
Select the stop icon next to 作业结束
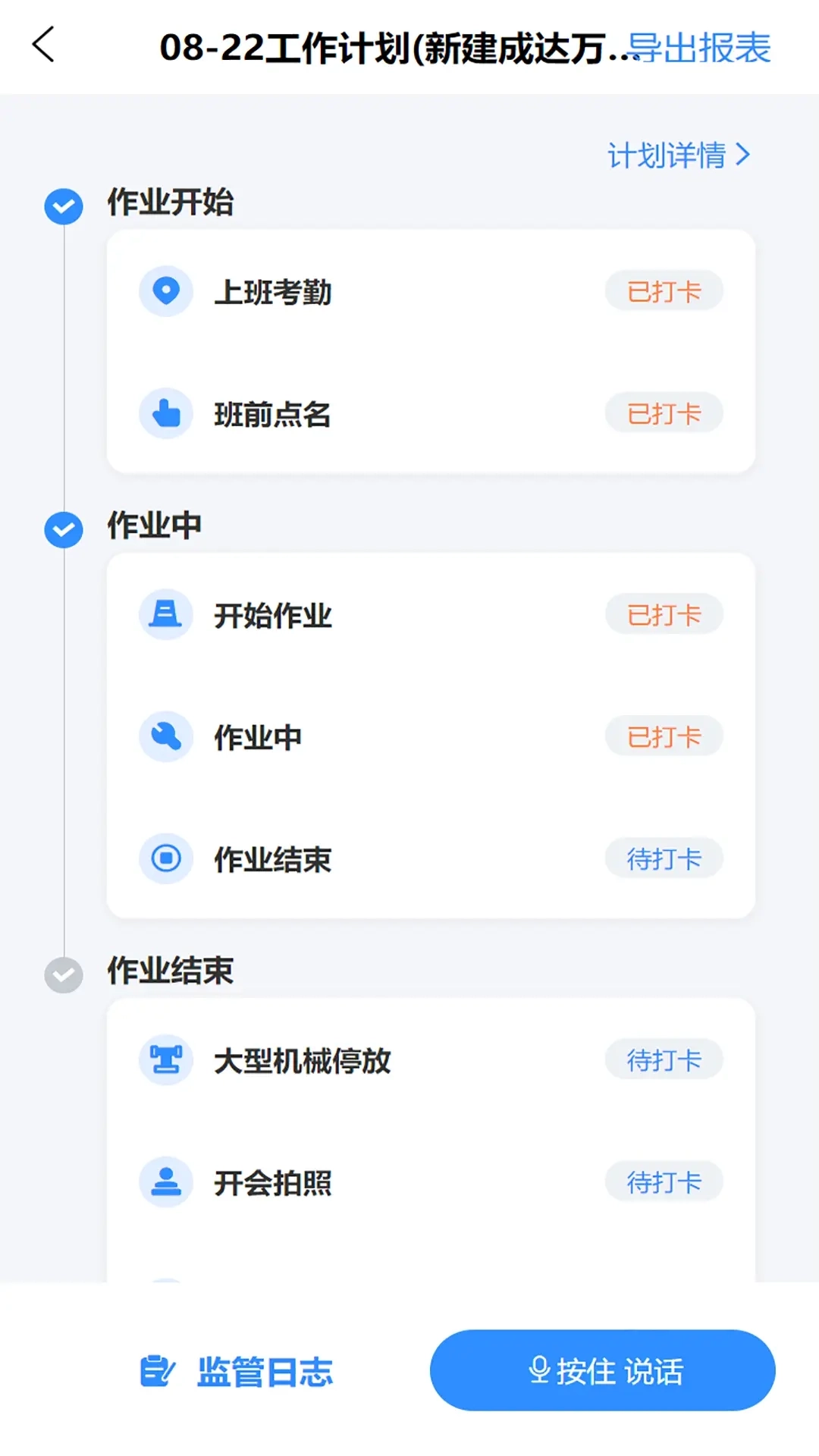pyautogui.click(x=165, y=859)
